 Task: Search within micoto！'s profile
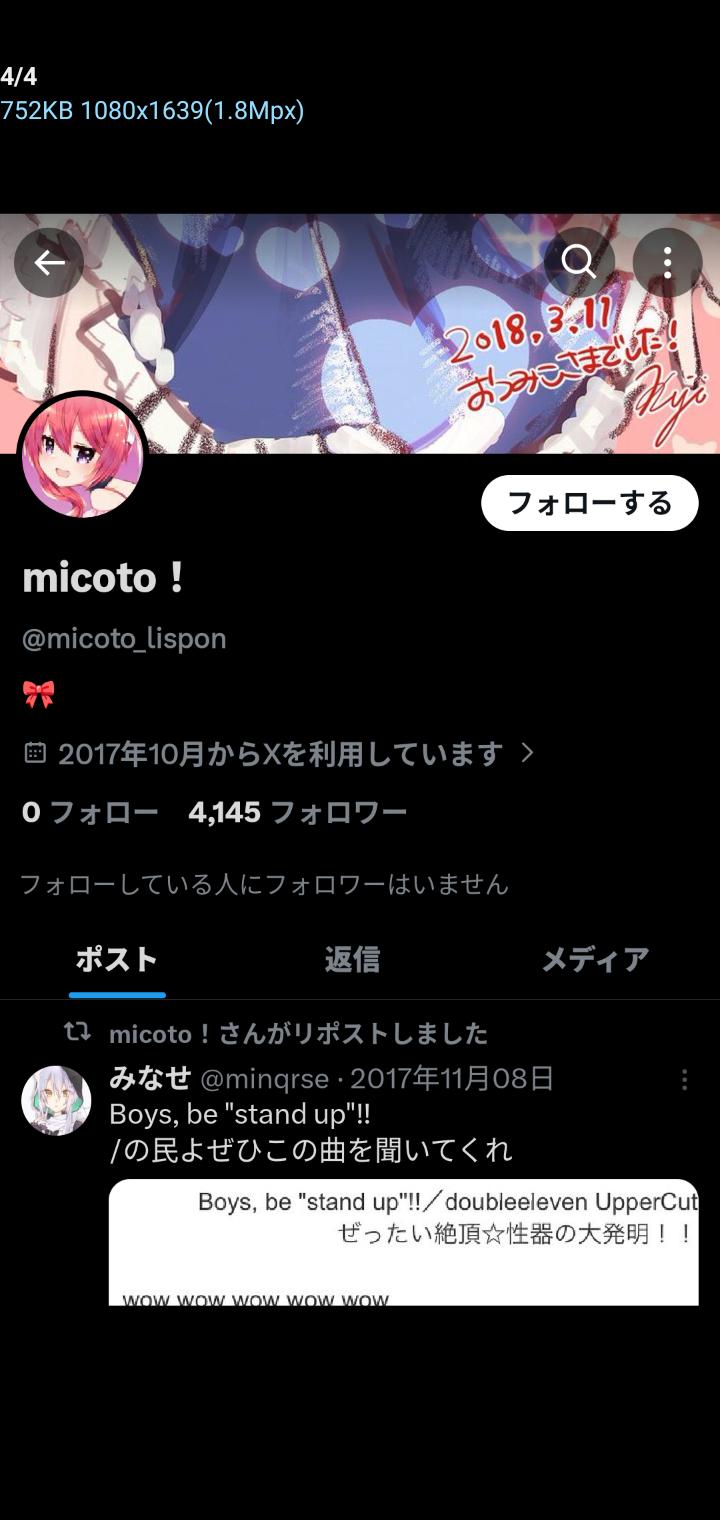(578, 262)
